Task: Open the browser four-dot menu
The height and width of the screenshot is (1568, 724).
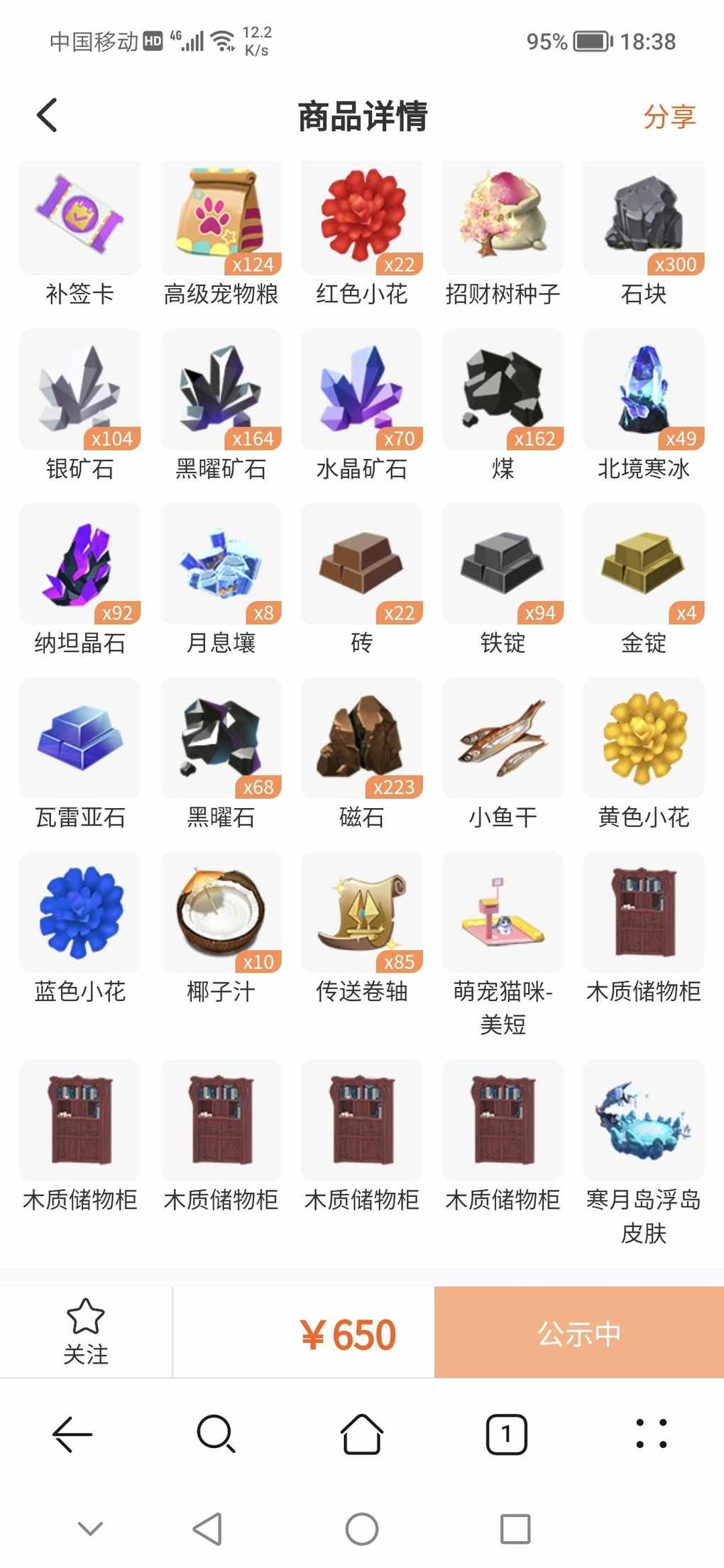Action: point(652,1434)
